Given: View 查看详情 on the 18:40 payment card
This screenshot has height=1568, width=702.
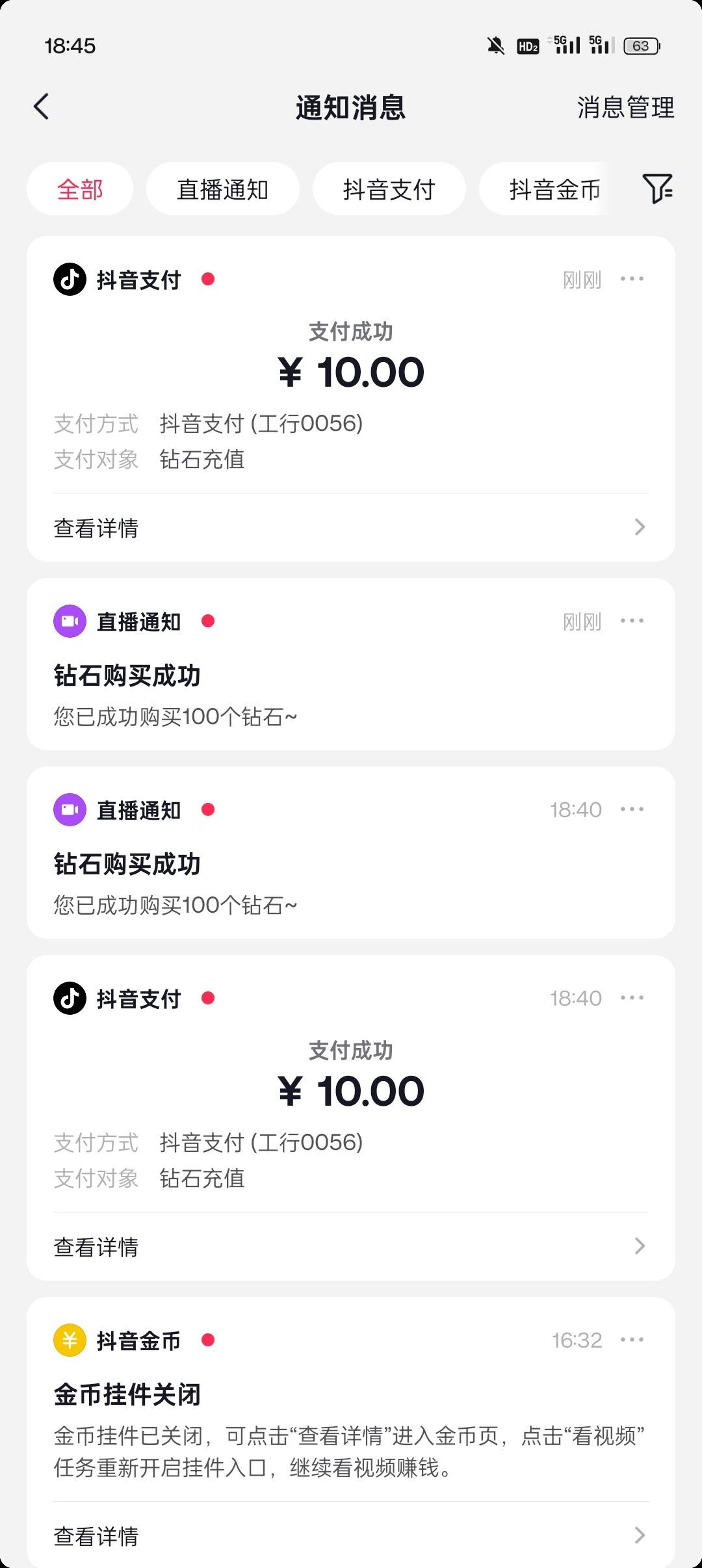Looking at the screenshot, I should click(351, 1247).
